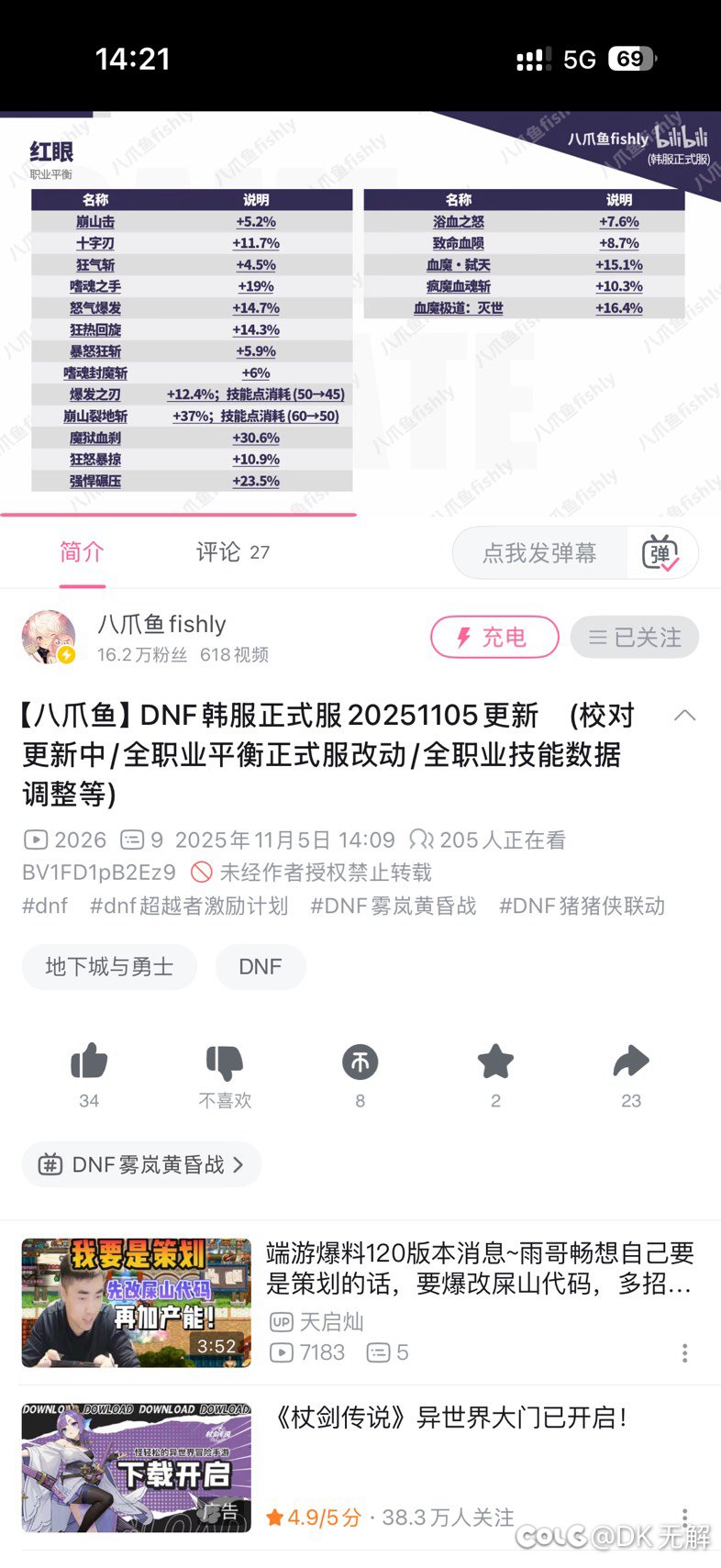Screen dimensions: 721x1568
Task: Select the 简介 intro tab
Action: click(82, 552)
